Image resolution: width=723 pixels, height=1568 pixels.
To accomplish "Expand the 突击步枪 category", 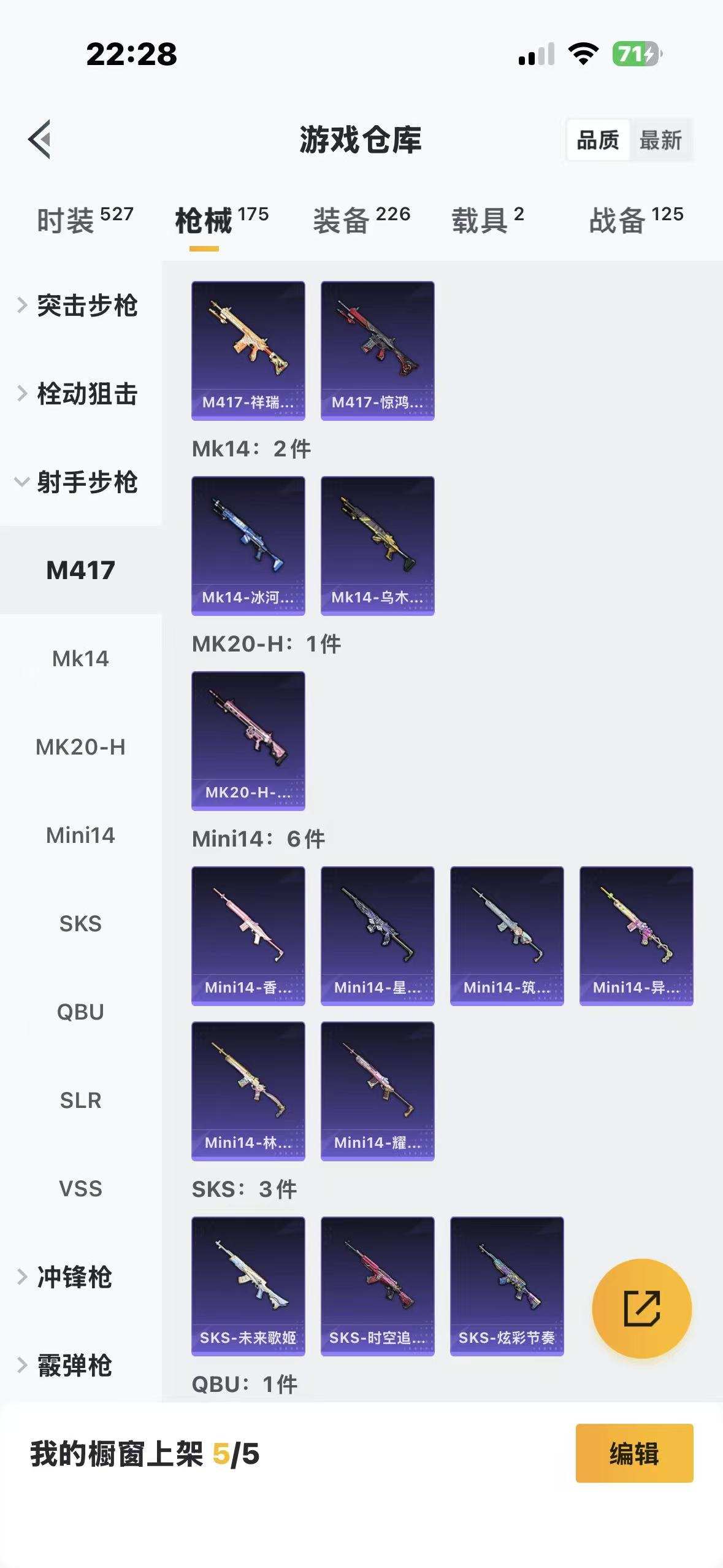I will 80,306.
